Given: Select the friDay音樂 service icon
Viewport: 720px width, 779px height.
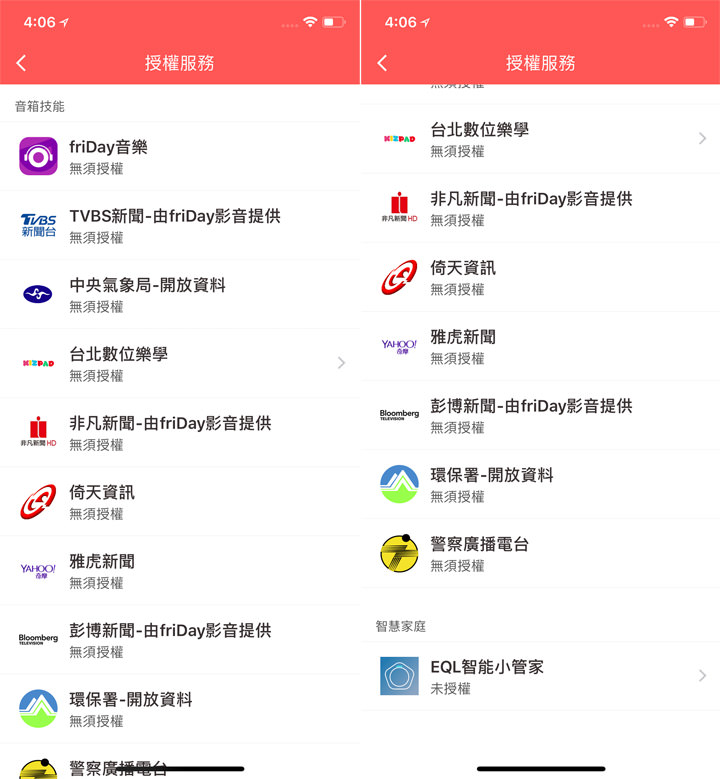Looking at the screenshot, I should click(37, 156).
